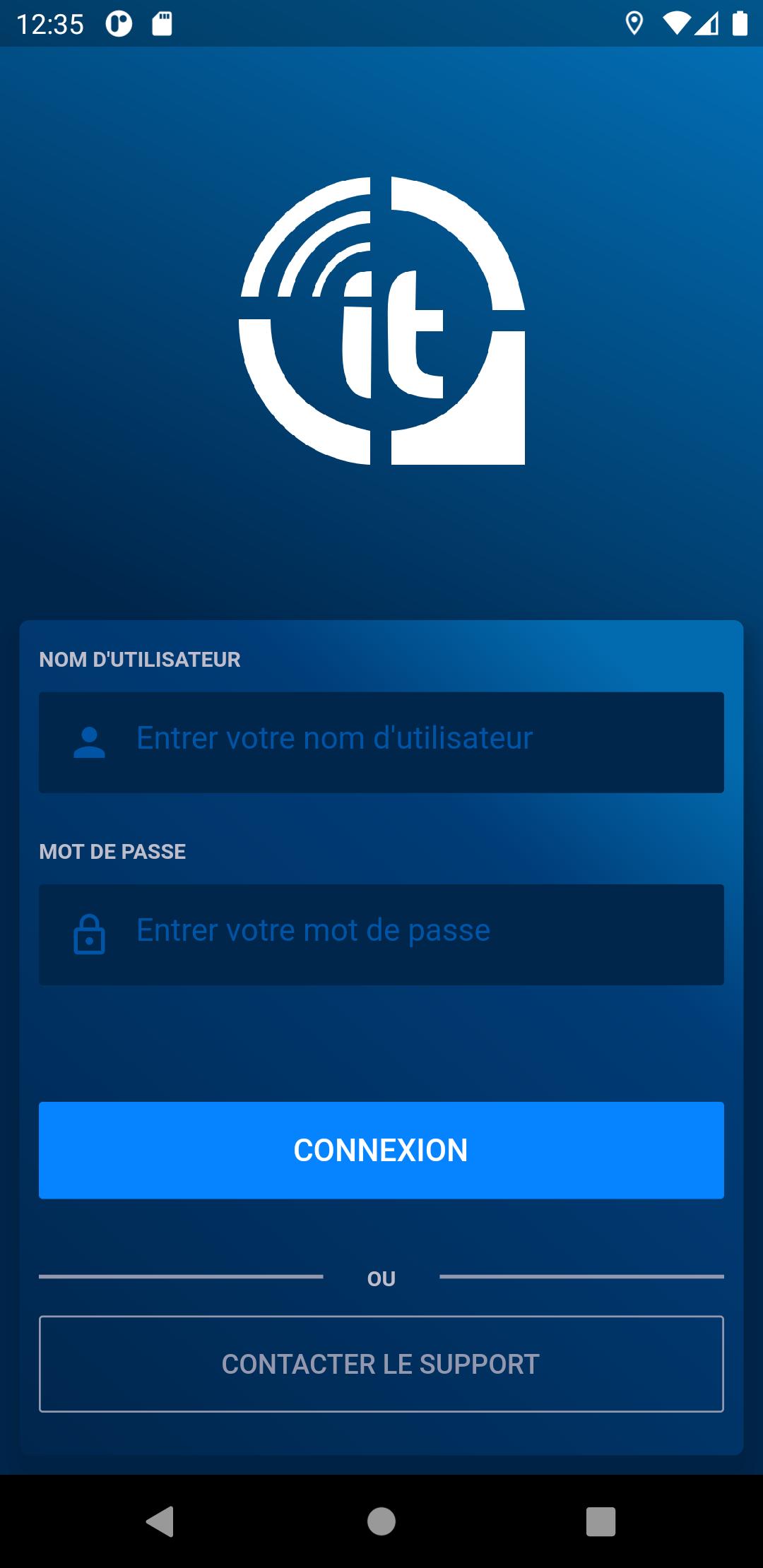Open CONTACTER LE SUPPORT
The image size is (763, 1568).
pyautogui.click(x=381, y=1364)
